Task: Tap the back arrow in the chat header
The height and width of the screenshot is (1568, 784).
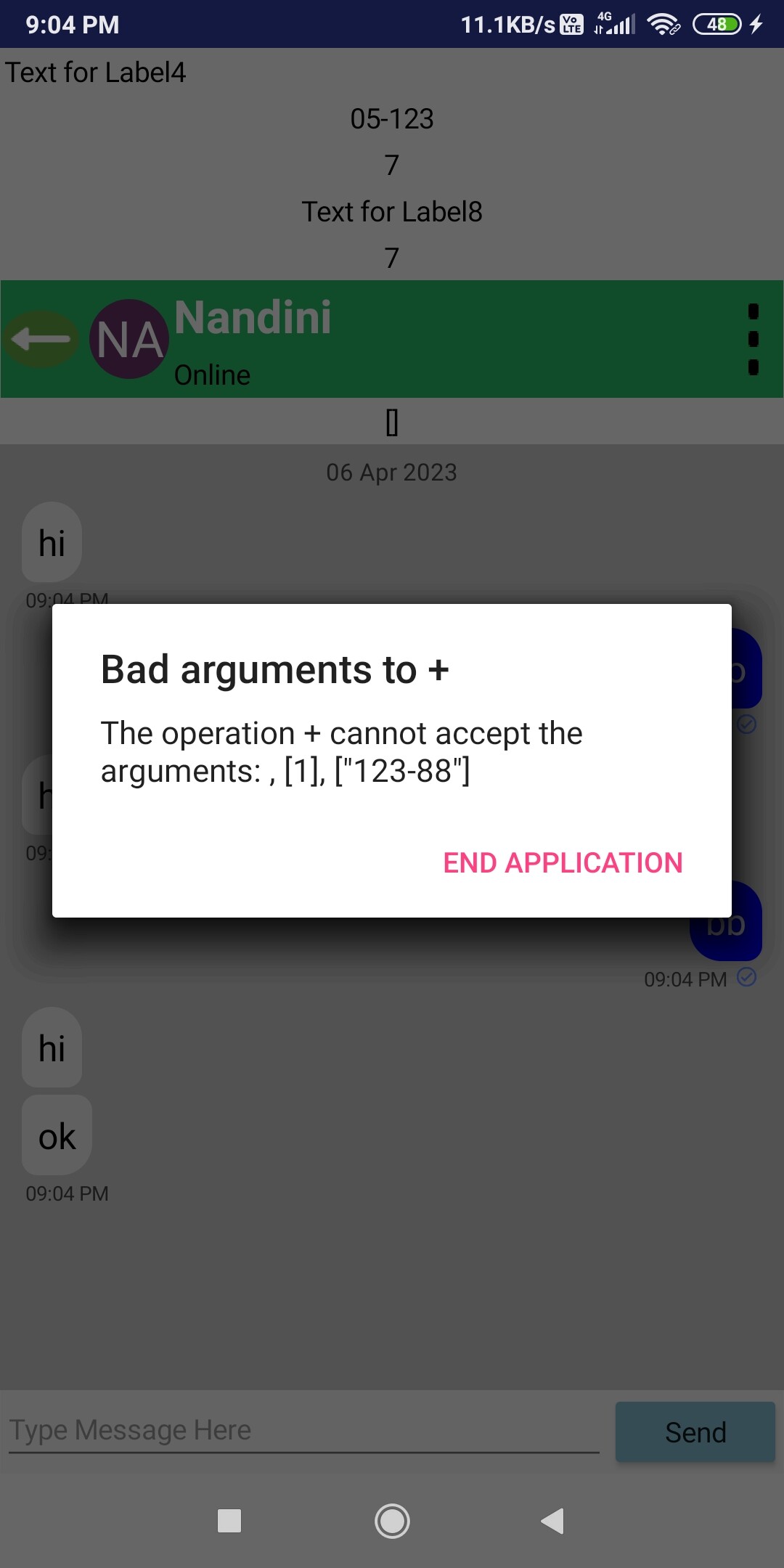Action: [41, 338]
